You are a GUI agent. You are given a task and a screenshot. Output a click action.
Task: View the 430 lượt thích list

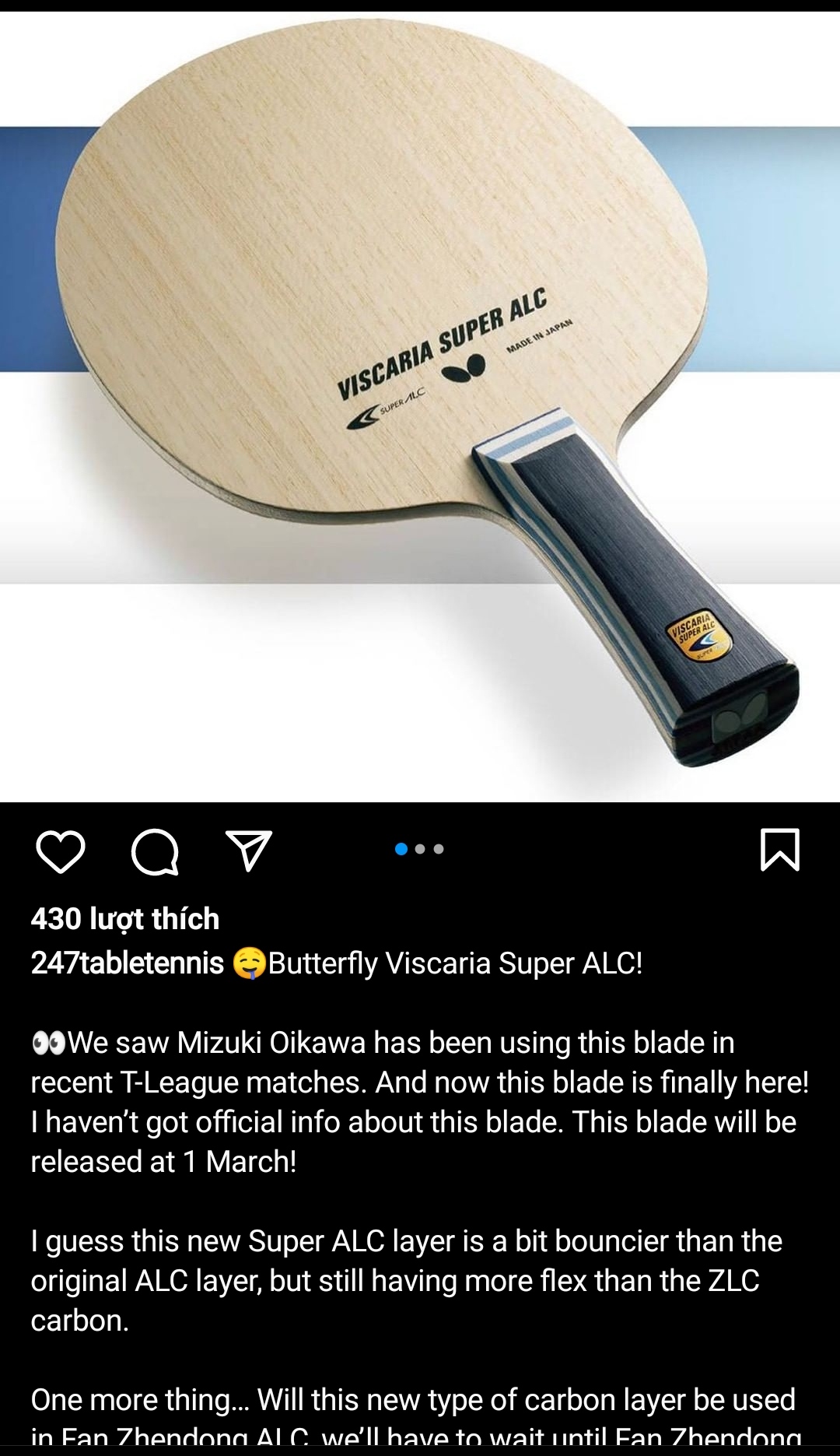(125, 919)
